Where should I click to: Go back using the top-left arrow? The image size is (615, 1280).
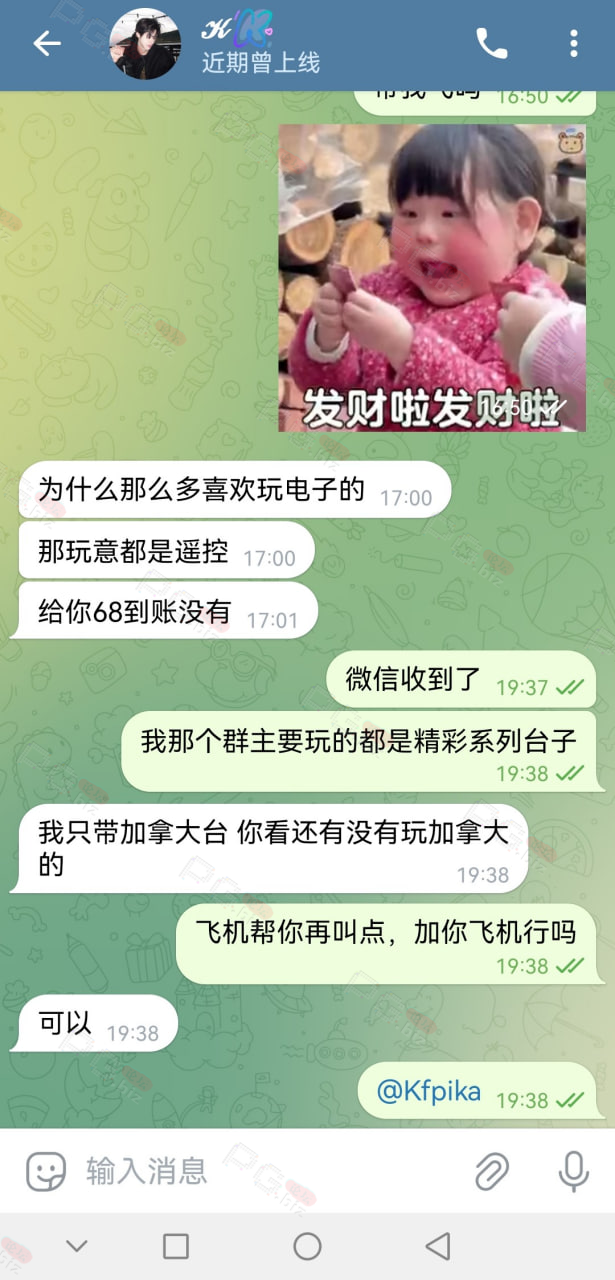click(x=47, y=43)
